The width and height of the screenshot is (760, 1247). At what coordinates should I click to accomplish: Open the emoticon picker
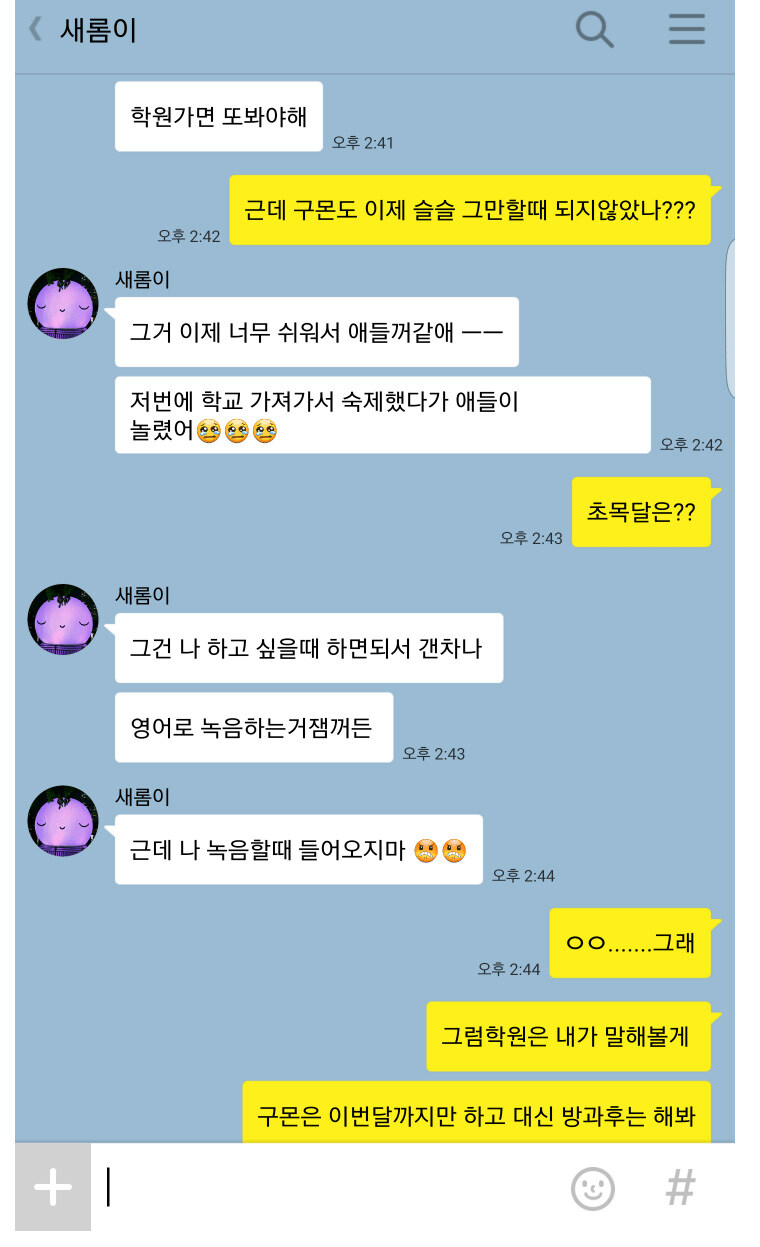pos(592,1188)
